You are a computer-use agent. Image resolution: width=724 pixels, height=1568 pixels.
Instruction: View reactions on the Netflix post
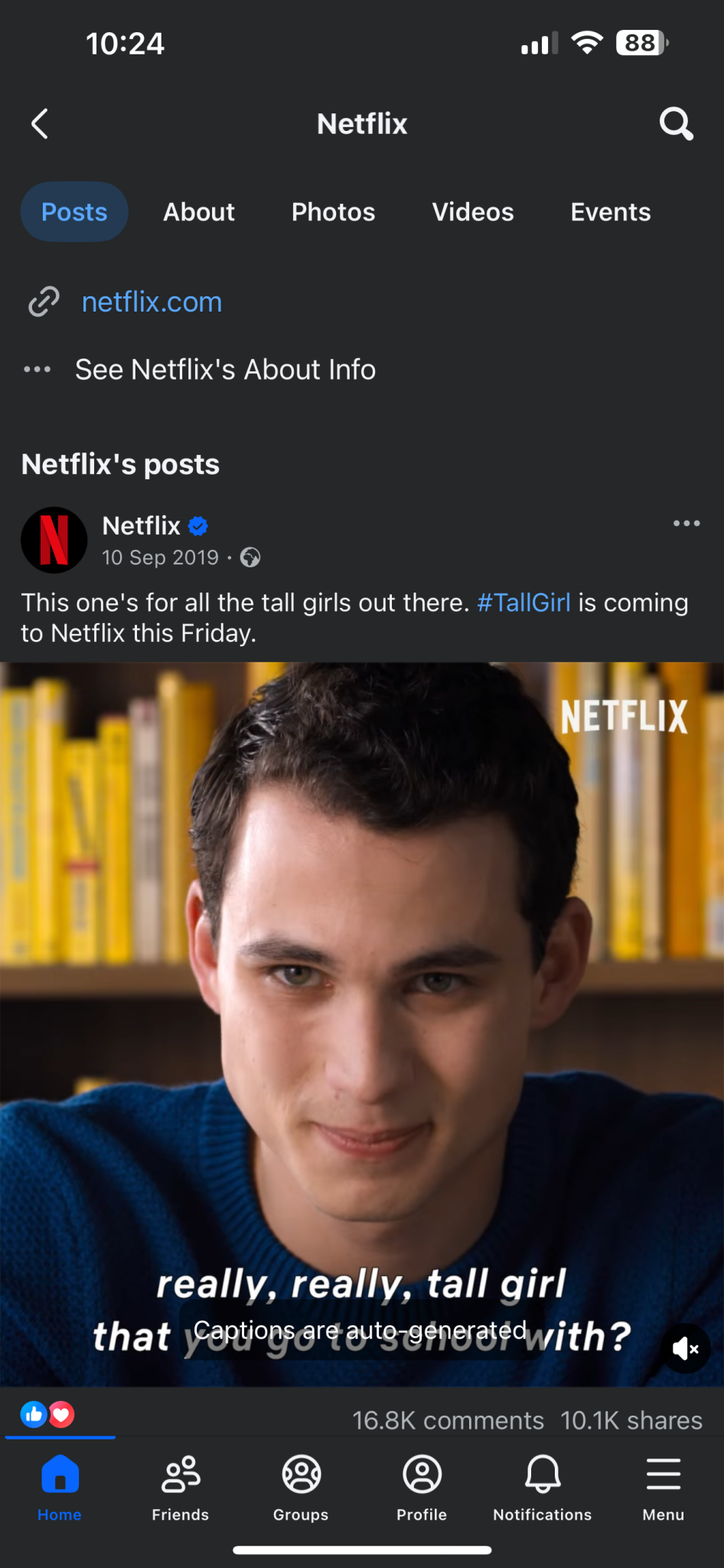coord(47,1414)
